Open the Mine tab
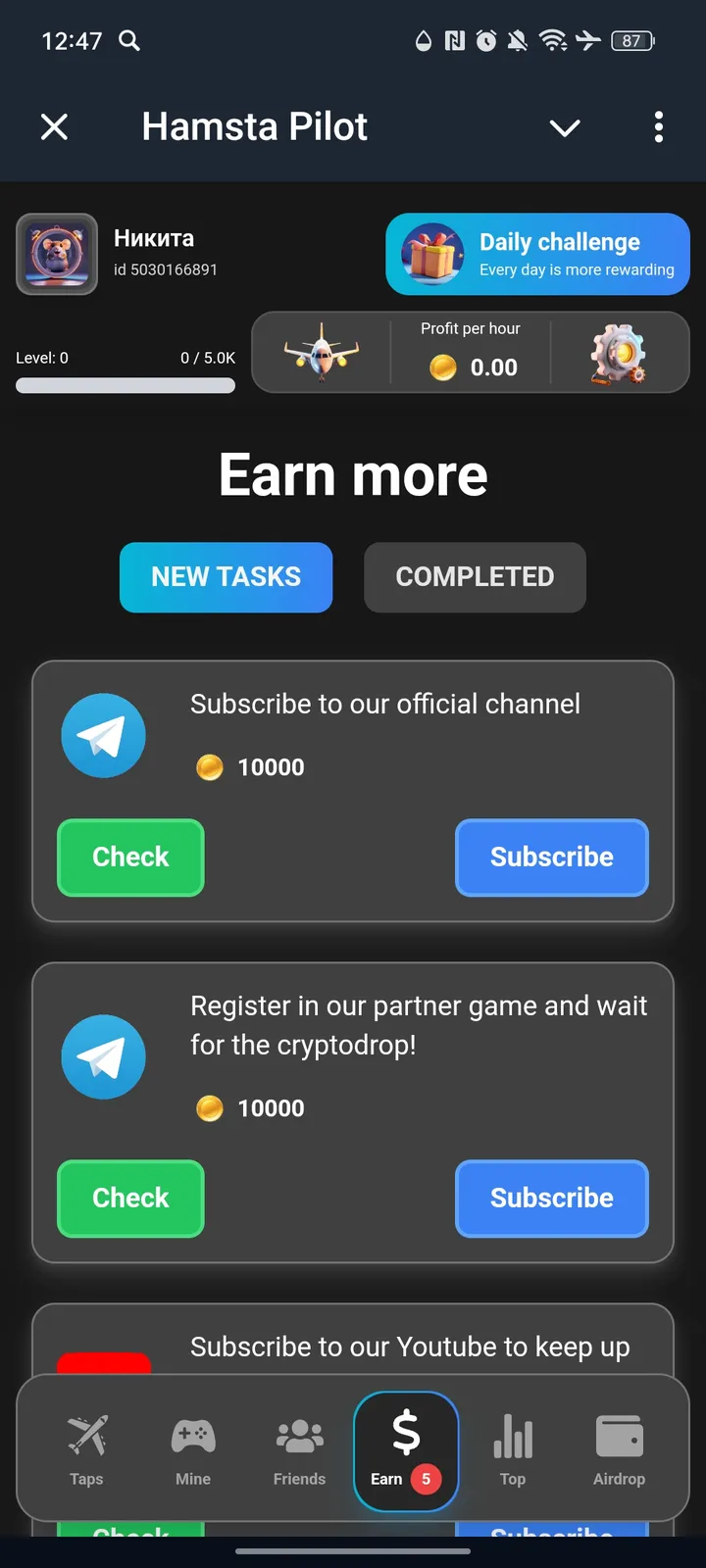706x1568 pixels. [193, 1449]
